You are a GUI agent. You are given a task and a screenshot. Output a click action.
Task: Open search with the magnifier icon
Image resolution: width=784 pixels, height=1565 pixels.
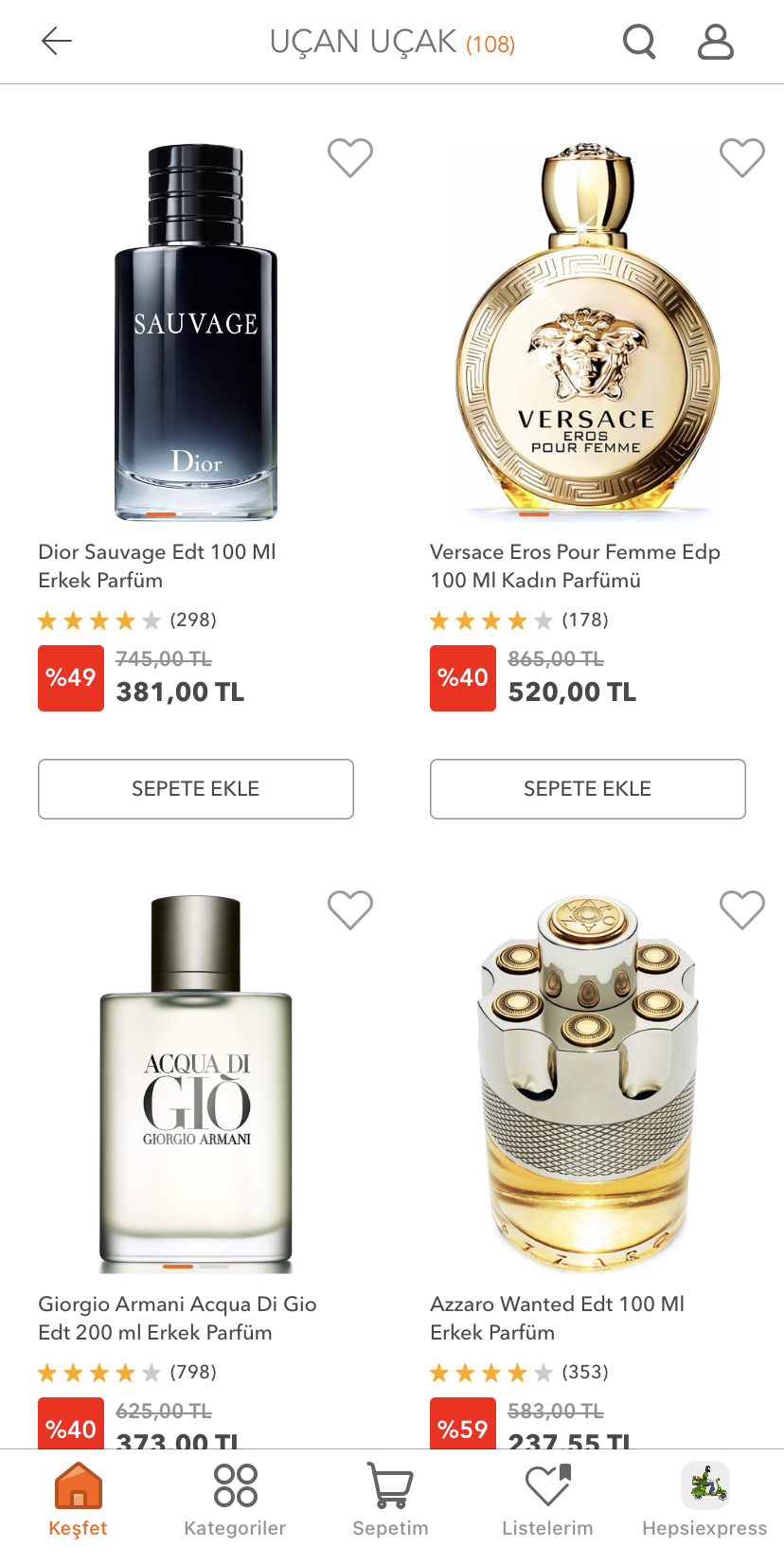[639, 42]
